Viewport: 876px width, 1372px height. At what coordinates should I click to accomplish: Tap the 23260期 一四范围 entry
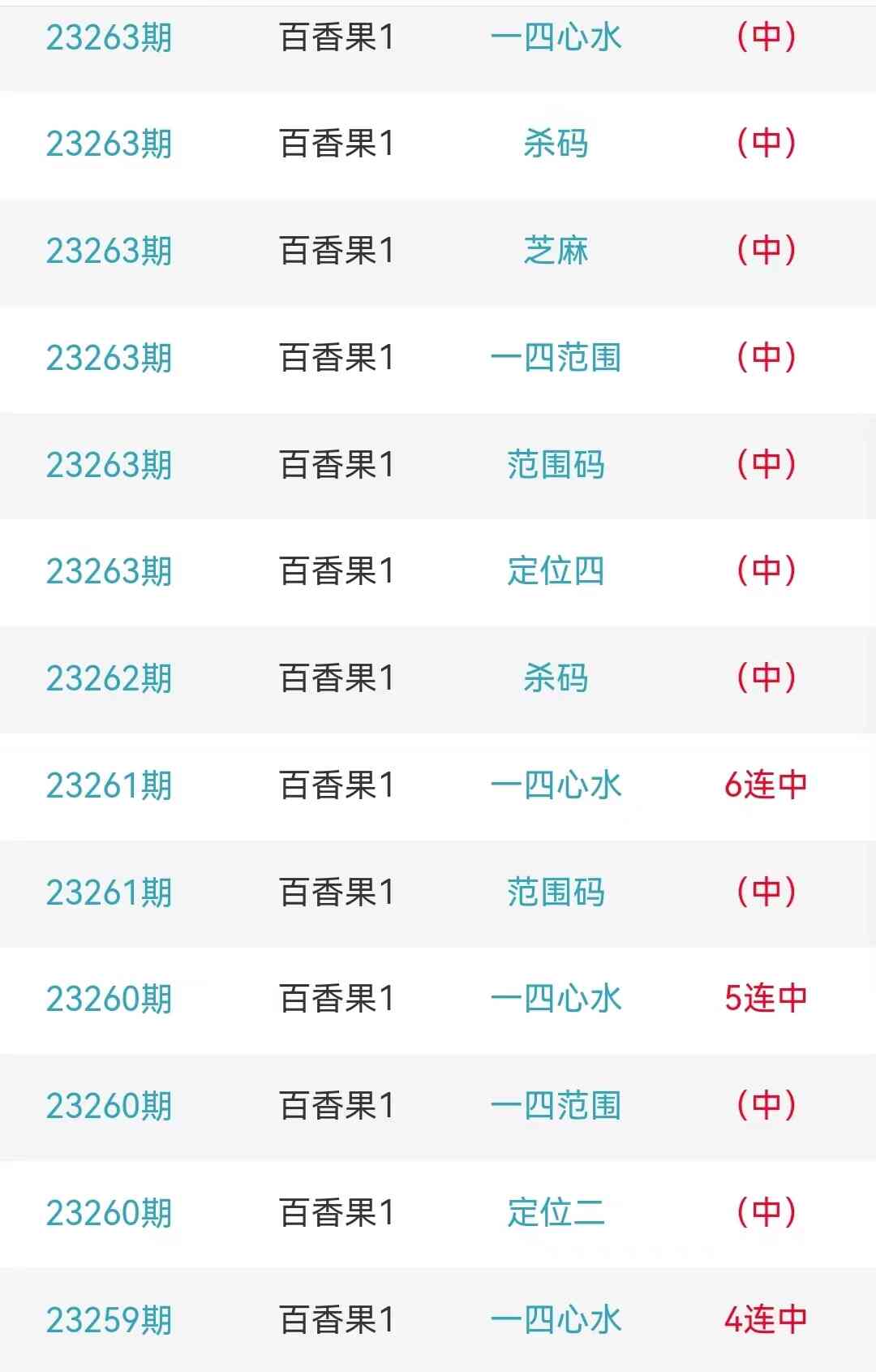(x=556, y=1106)
